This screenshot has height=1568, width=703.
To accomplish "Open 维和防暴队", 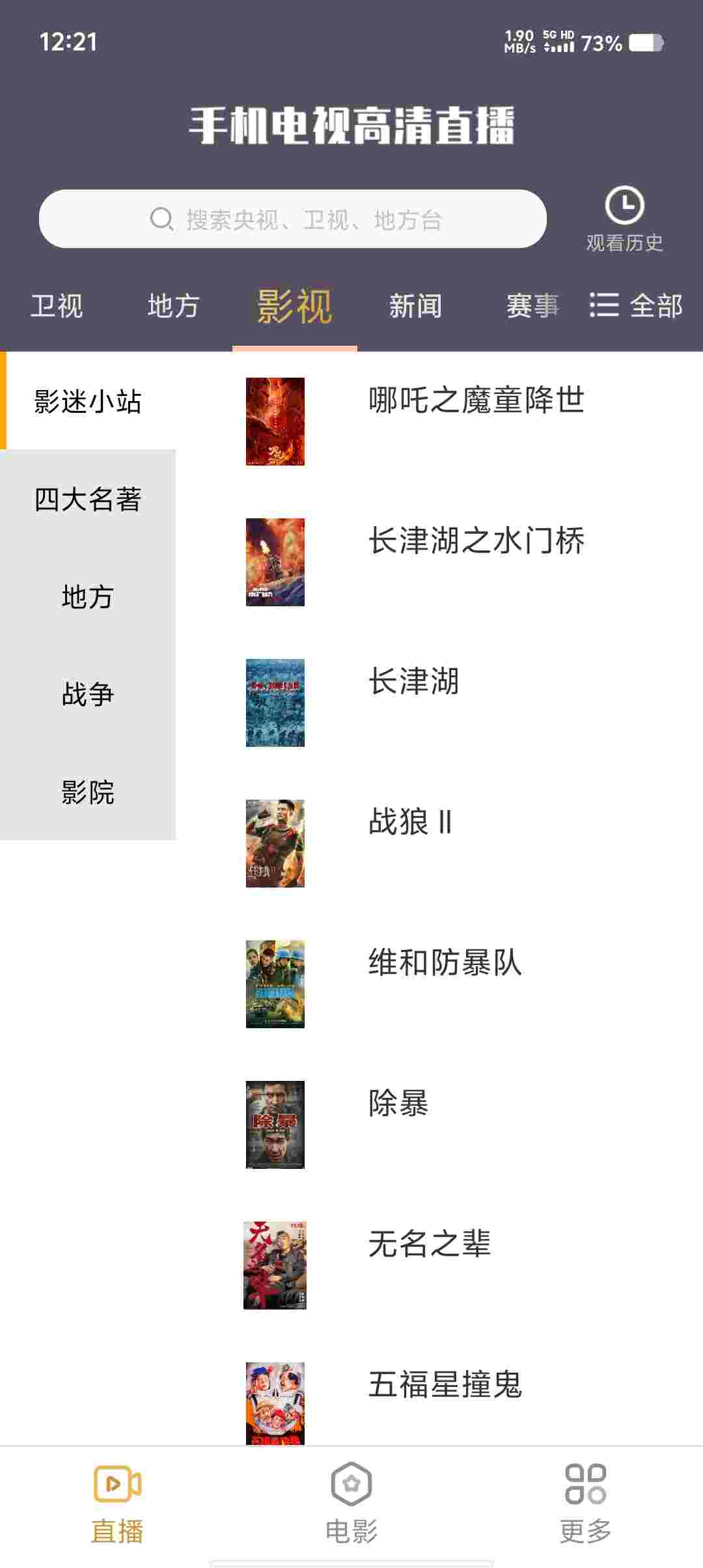I will pyautogui.click(x=445, y=963).
